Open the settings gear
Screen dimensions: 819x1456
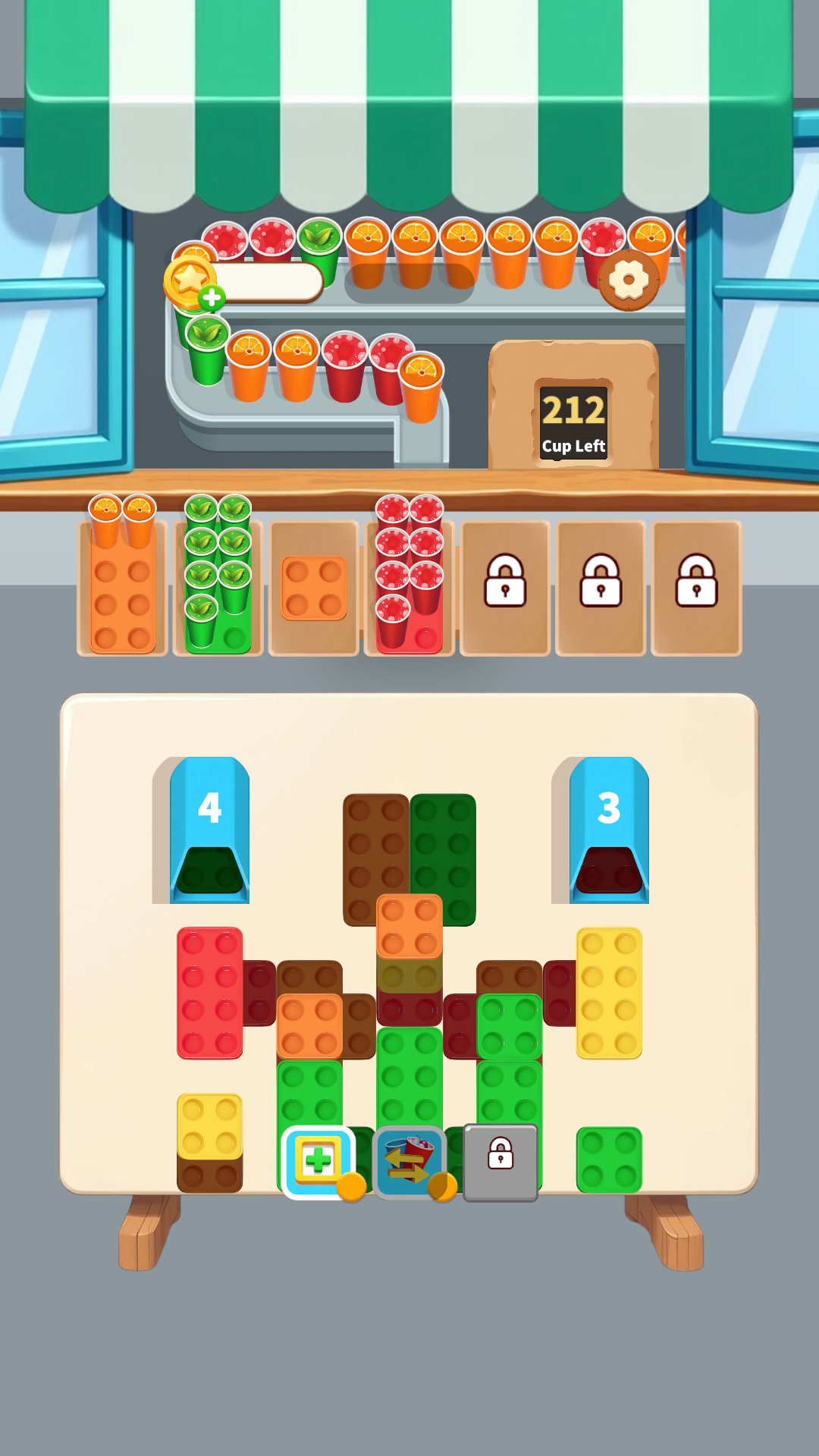tap(629, 281)
